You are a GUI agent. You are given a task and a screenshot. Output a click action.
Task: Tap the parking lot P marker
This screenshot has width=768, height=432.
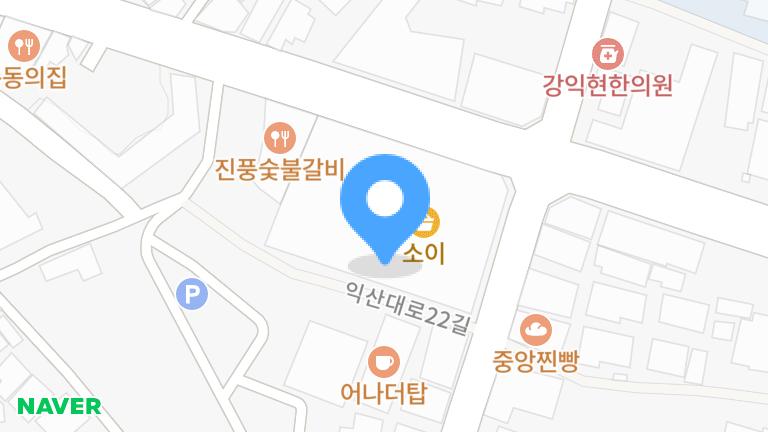pos(190,293)
